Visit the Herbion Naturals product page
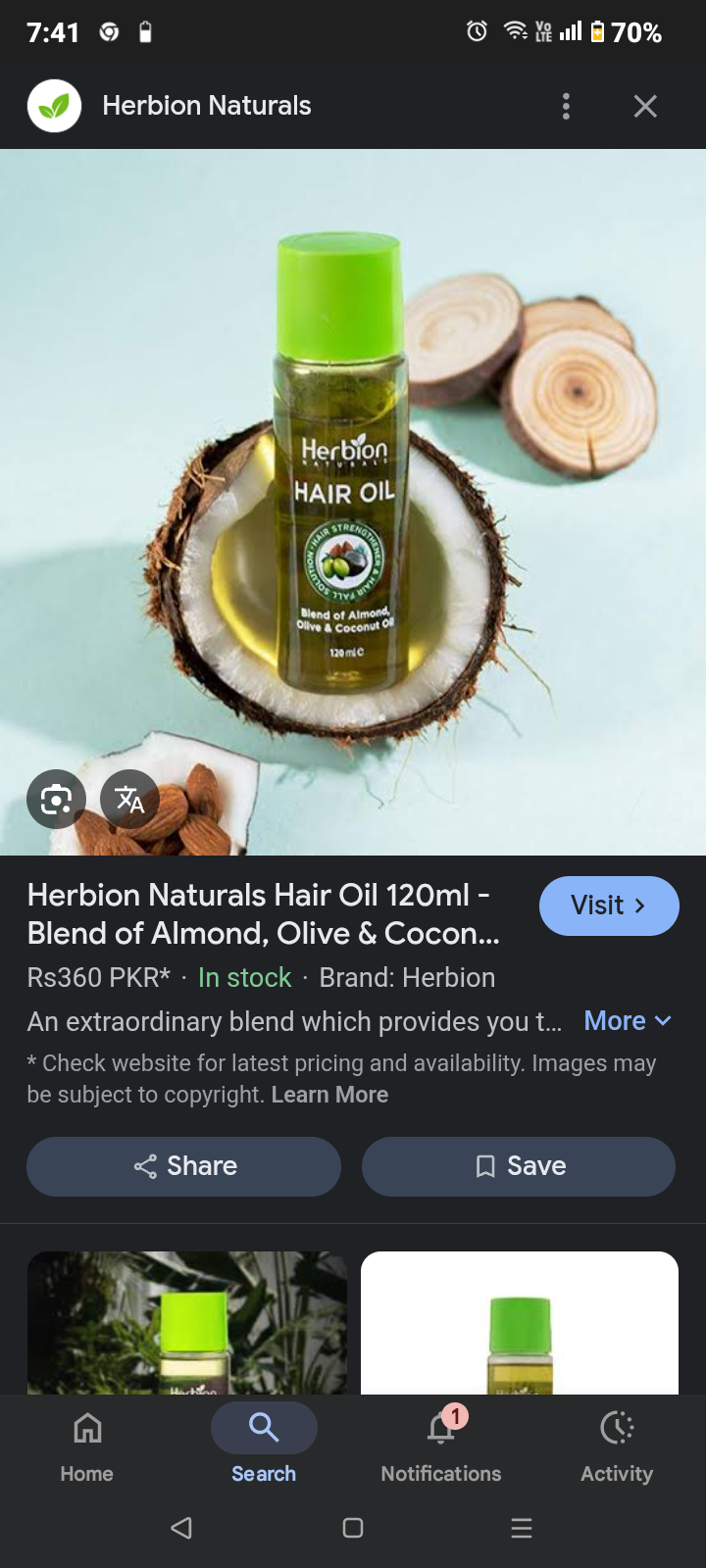 (608, 906)
